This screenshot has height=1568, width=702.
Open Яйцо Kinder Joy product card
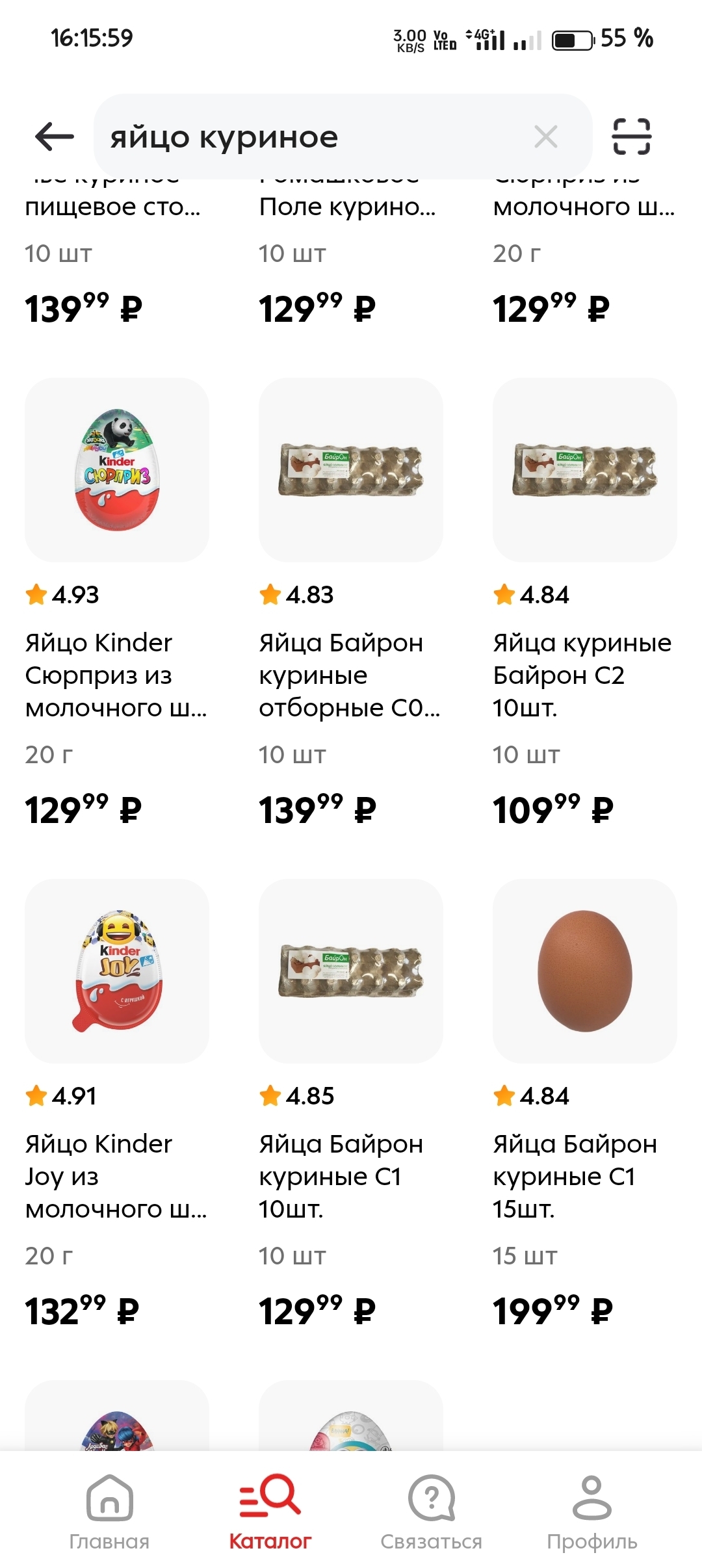click(117, 971)
